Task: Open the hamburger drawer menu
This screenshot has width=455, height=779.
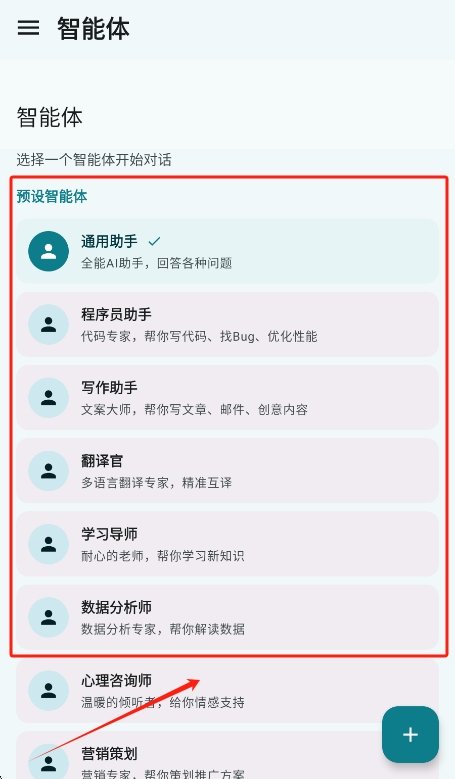Action: (x=28, y=28)
